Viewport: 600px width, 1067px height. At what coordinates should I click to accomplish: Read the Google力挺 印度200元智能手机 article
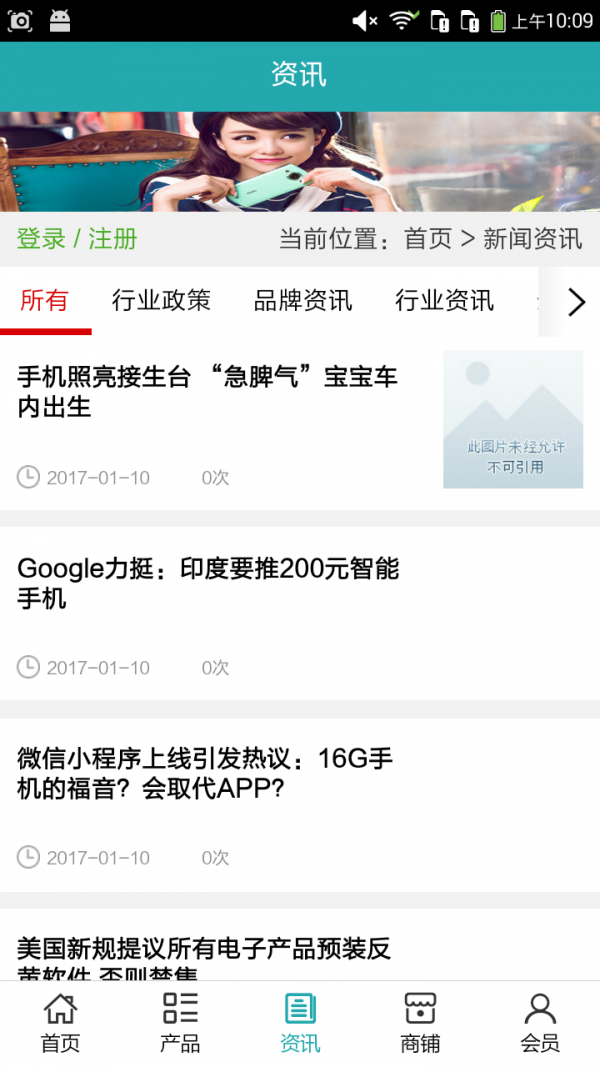tap(208, 583)
